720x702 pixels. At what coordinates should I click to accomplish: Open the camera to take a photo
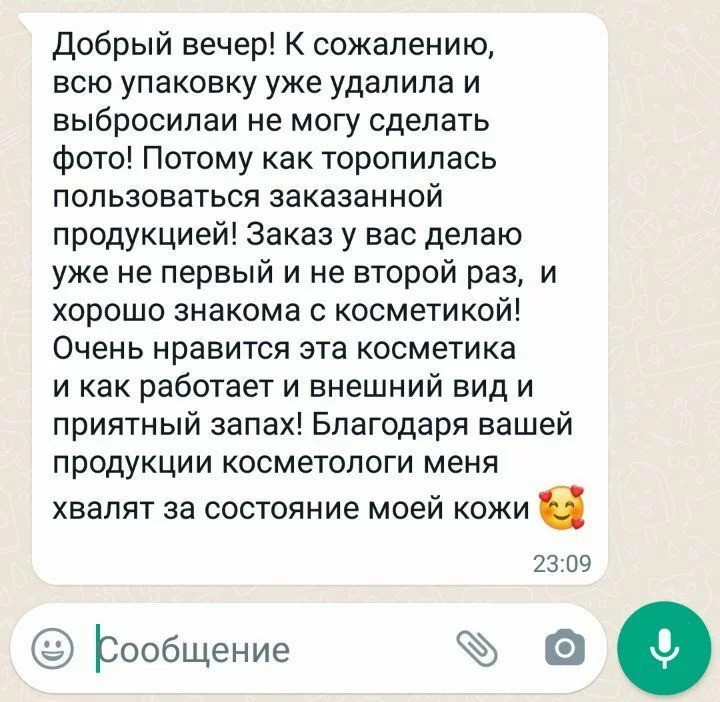[563, 651]
